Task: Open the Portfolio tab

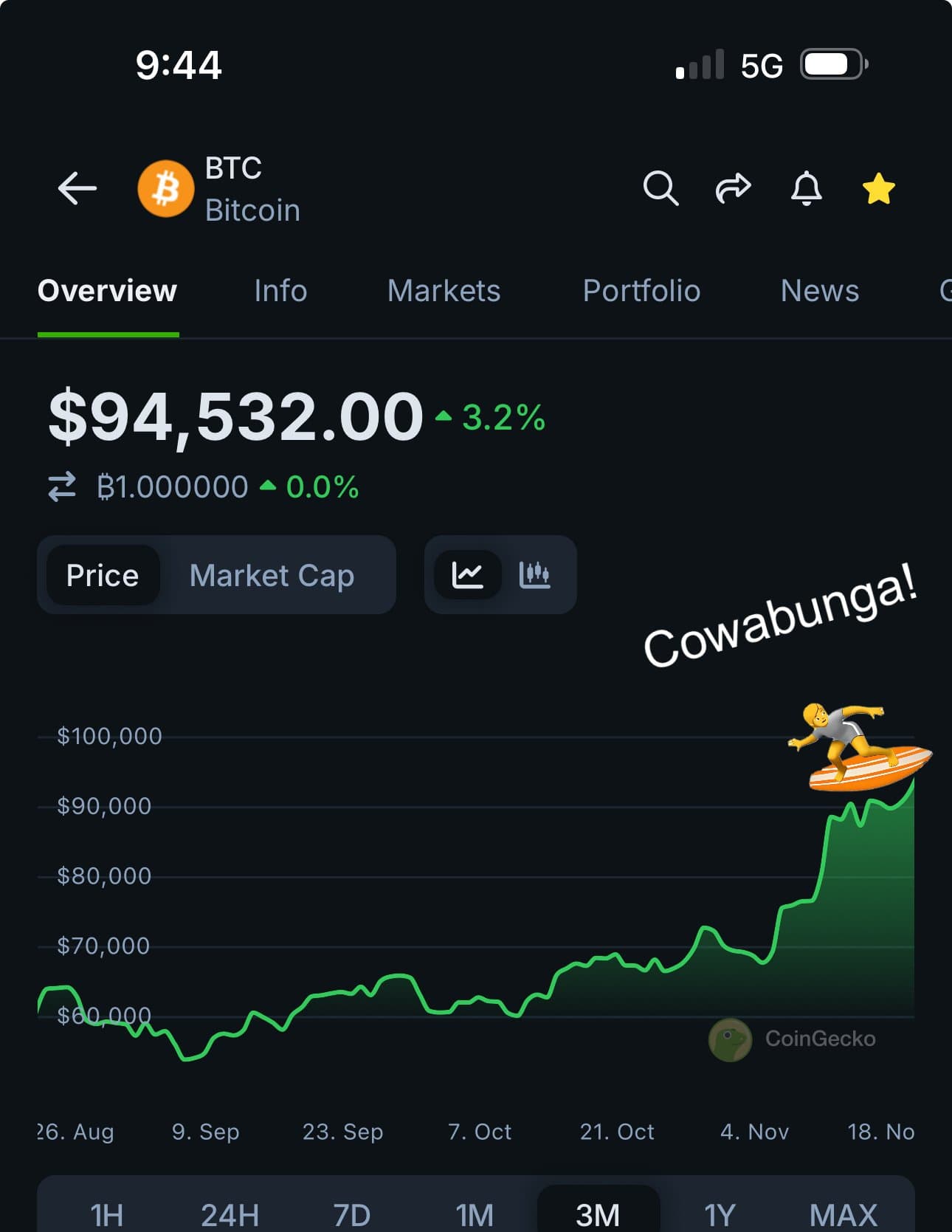Action: click(641, 291)
